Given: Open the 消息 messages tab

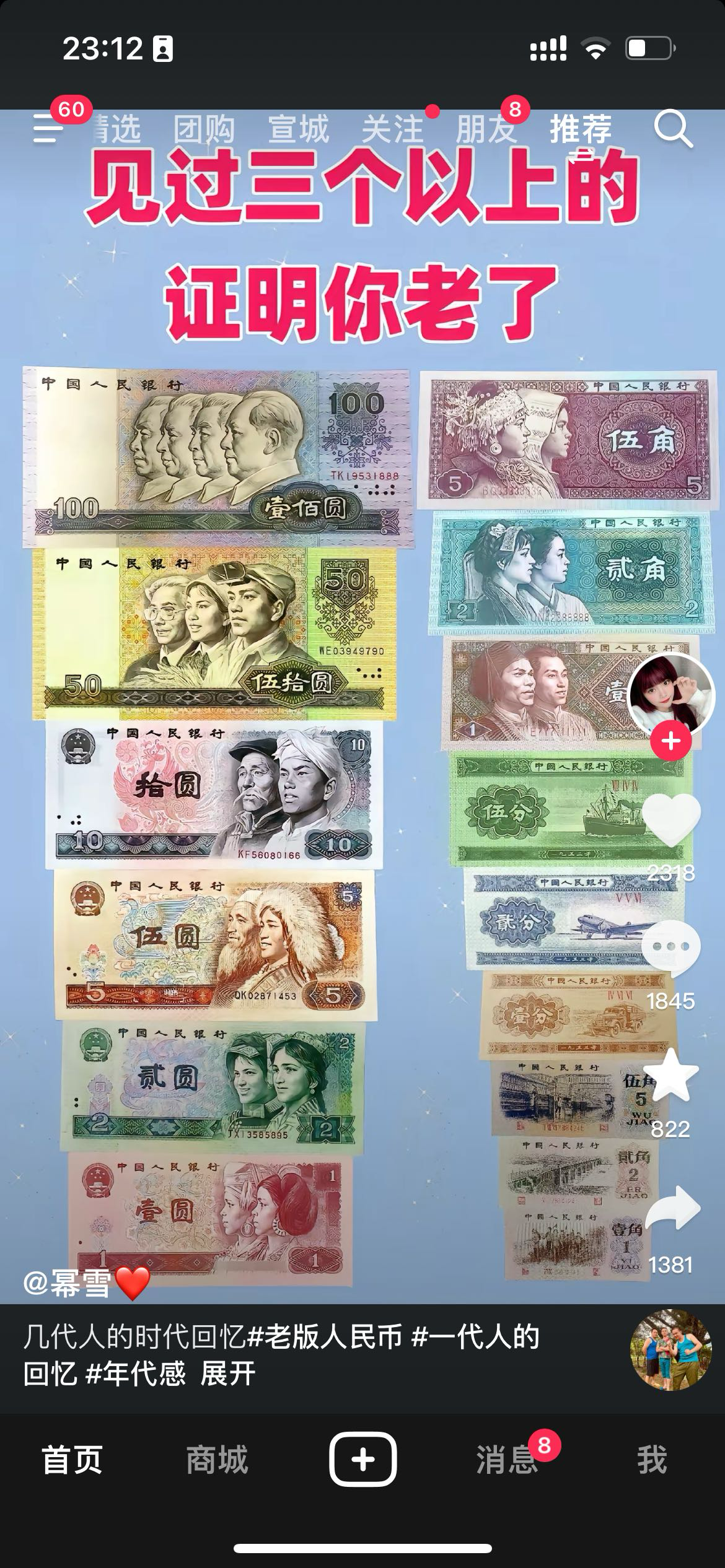Looking at the screenshot, I should coord(507,1459).
